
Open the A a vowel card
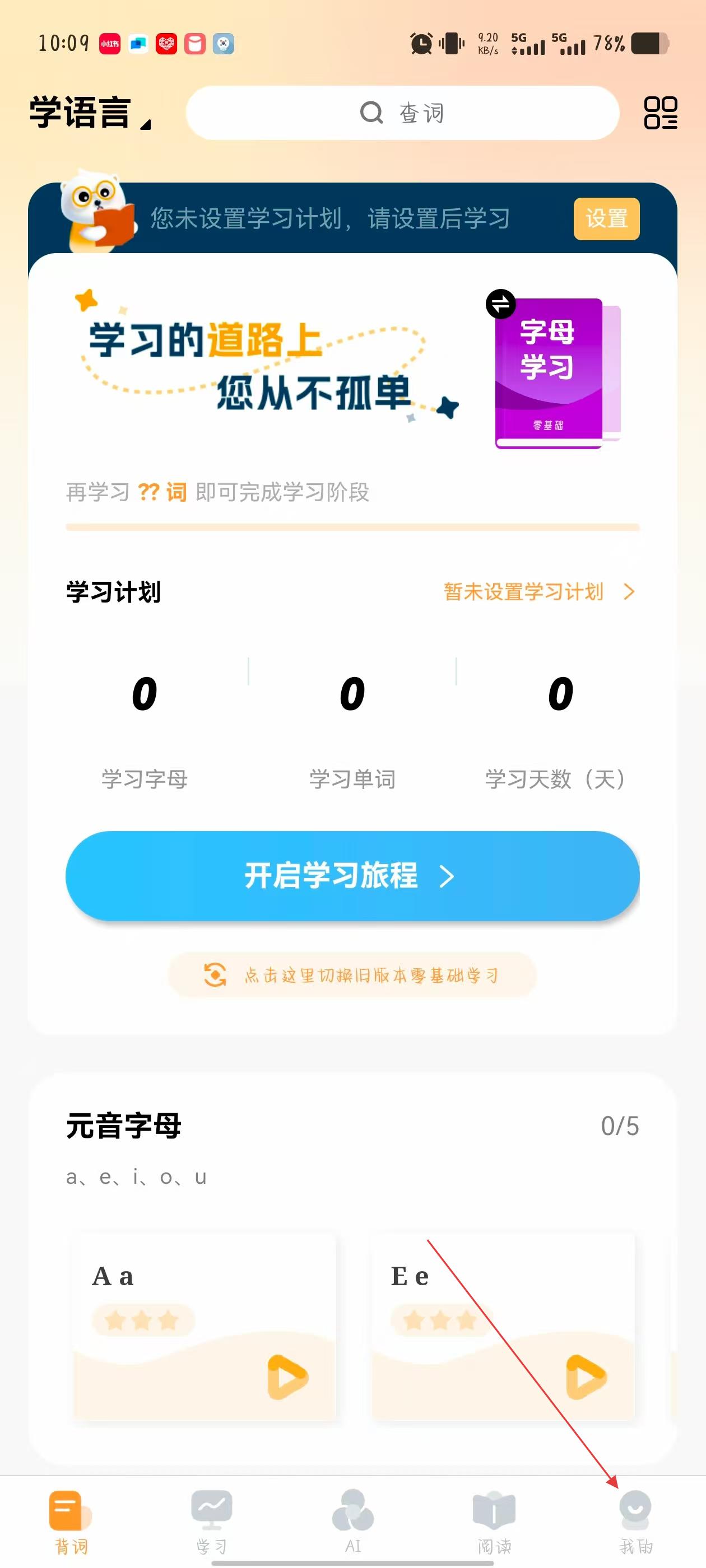(204, 1327)
